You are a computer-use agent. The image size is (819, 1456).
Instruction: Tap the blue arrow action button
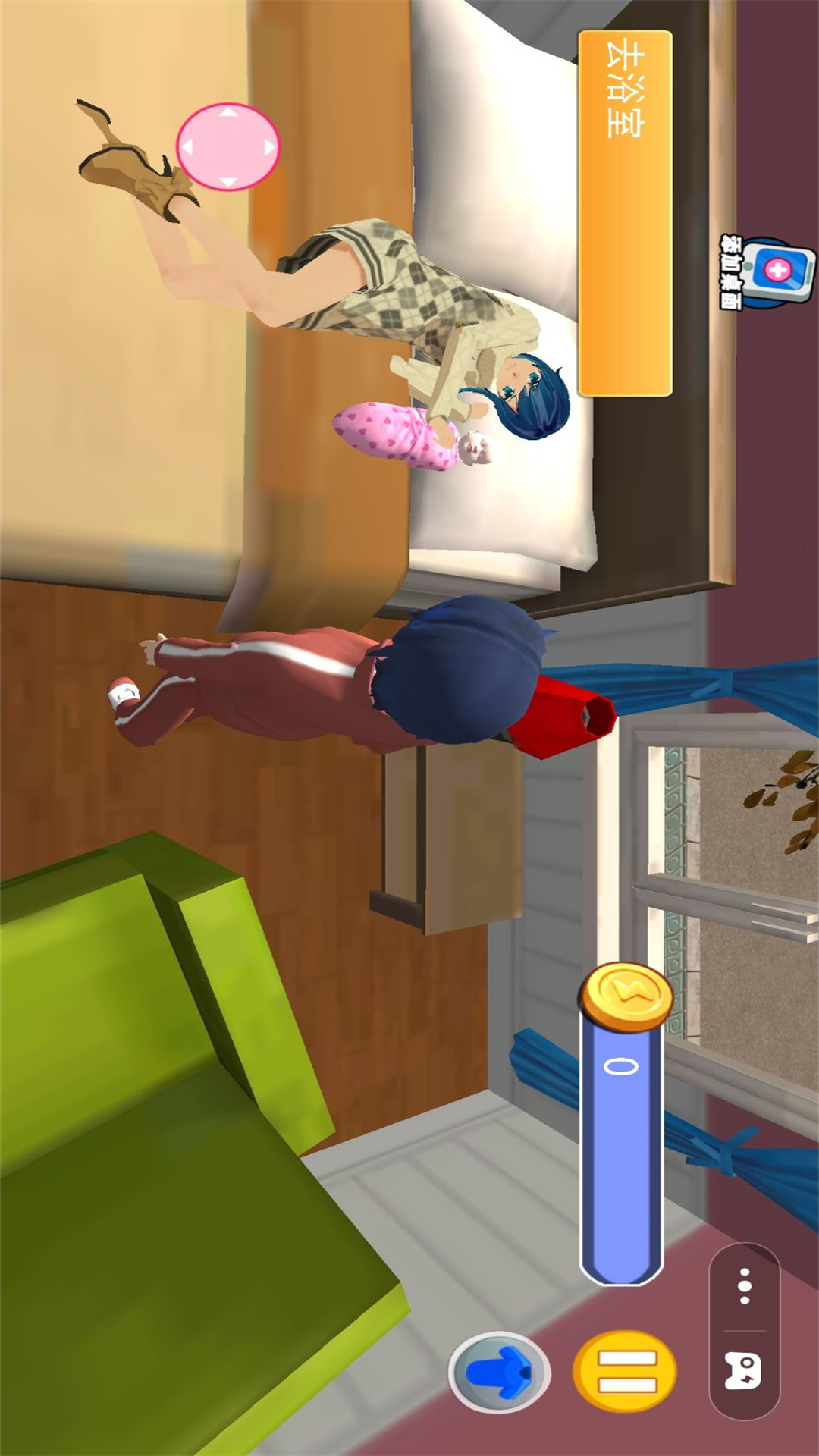500,1372
